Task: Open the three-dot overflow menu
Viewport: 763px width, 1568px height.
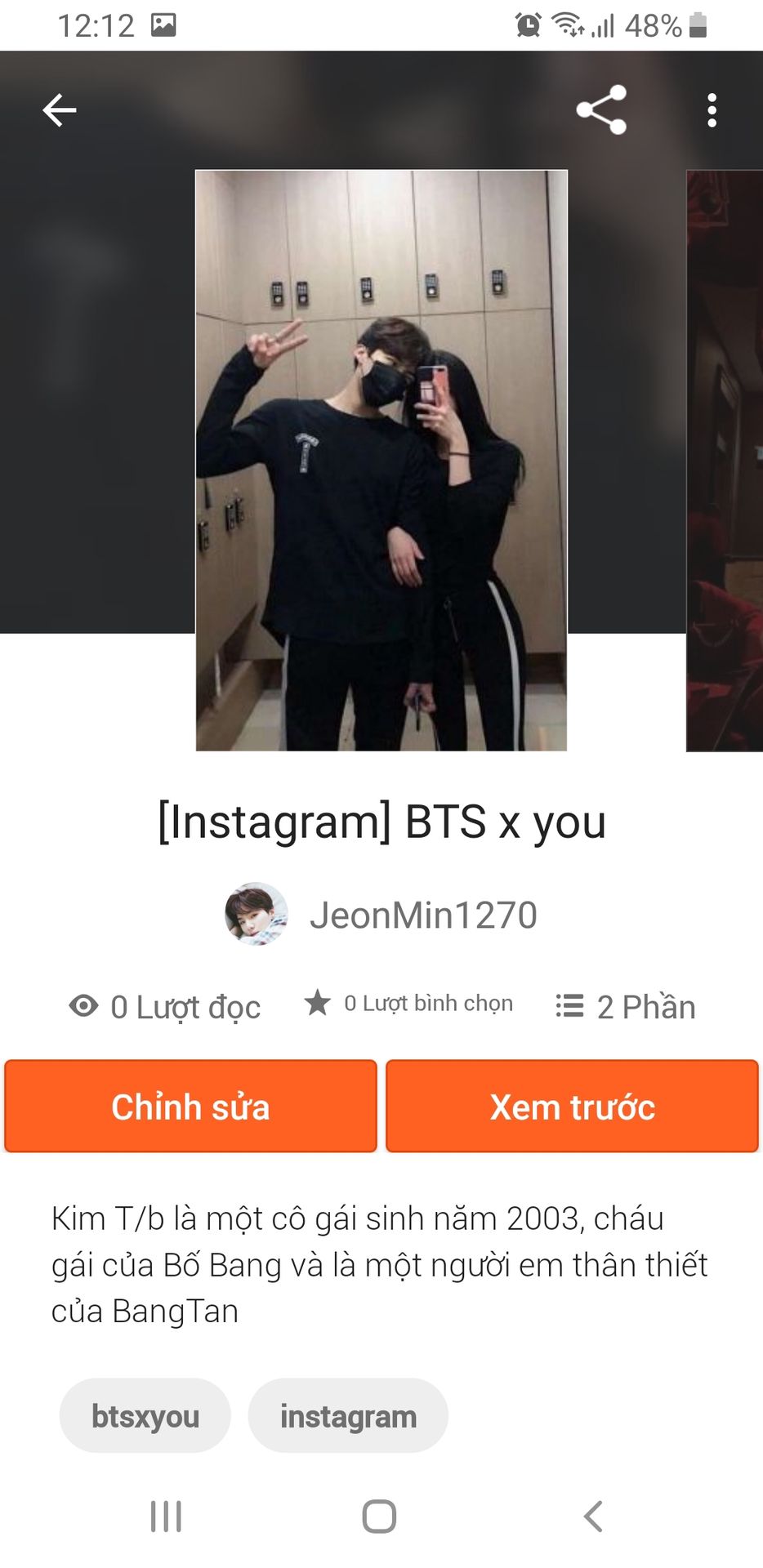Action: click(x=712, y=110)
